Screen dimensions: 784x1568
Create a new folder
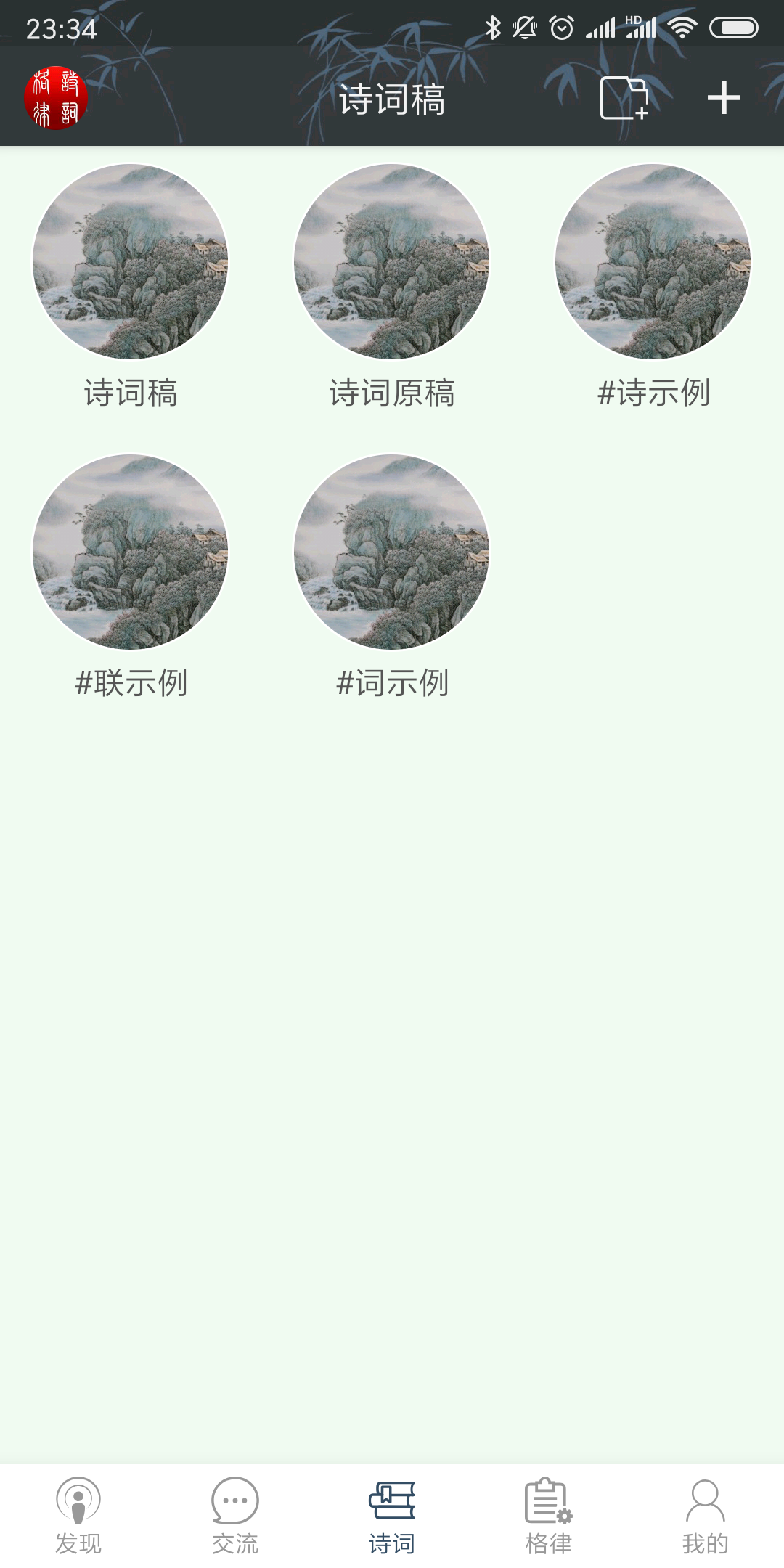tap(624, 98)
